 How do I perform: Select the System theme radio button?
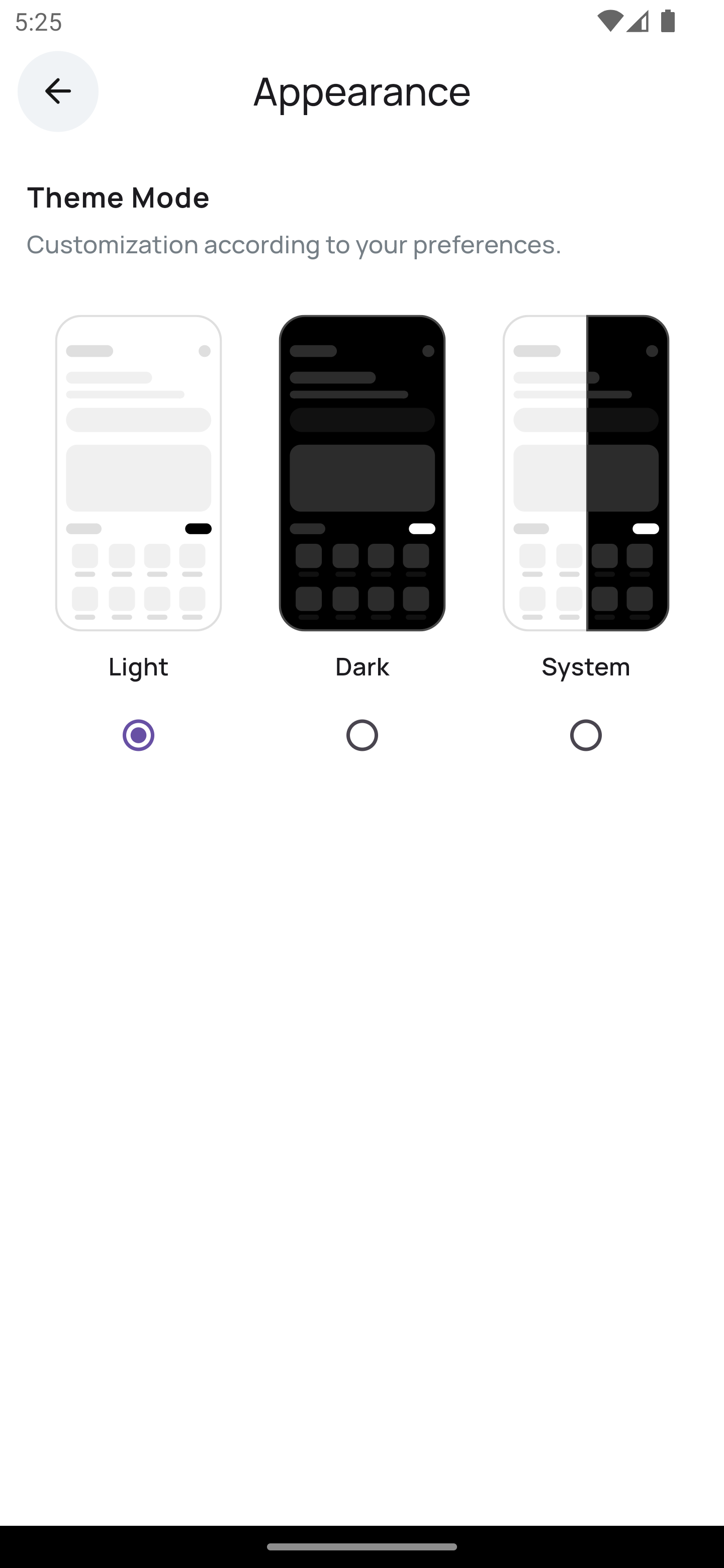(x=585, y=735)
